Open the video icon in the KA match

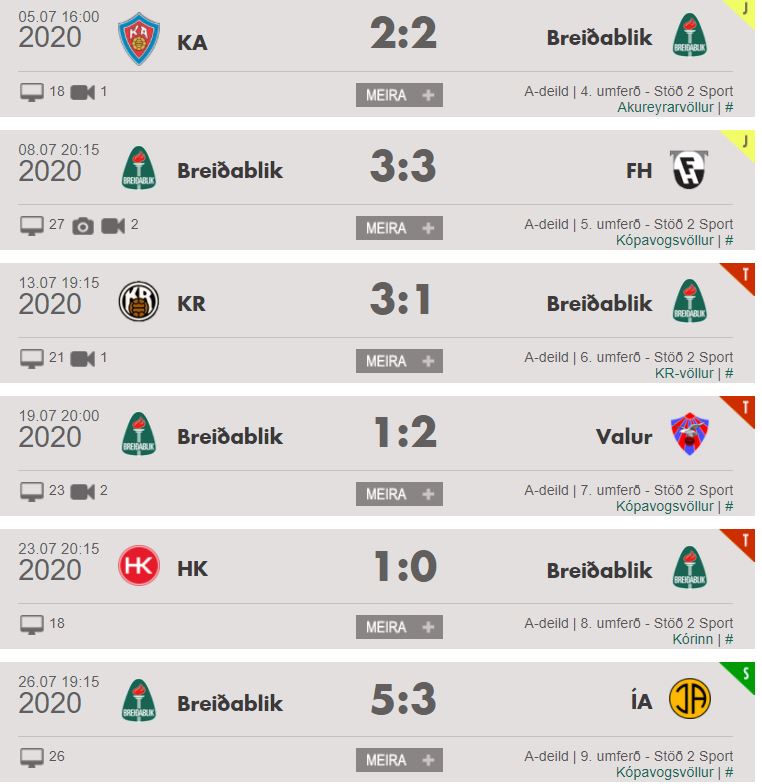click(x=82, y=92)
